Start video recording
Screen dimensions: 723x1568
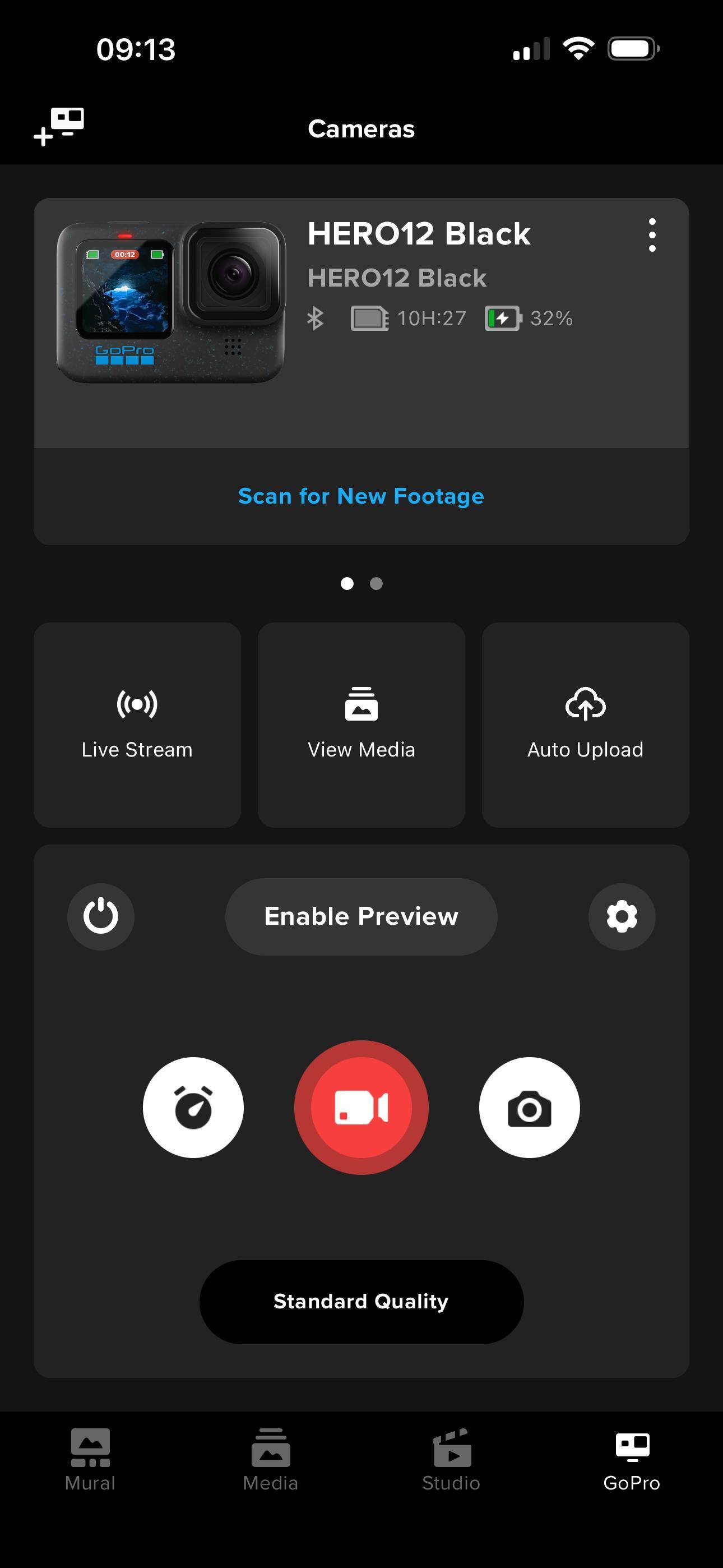click(361, 1107)
